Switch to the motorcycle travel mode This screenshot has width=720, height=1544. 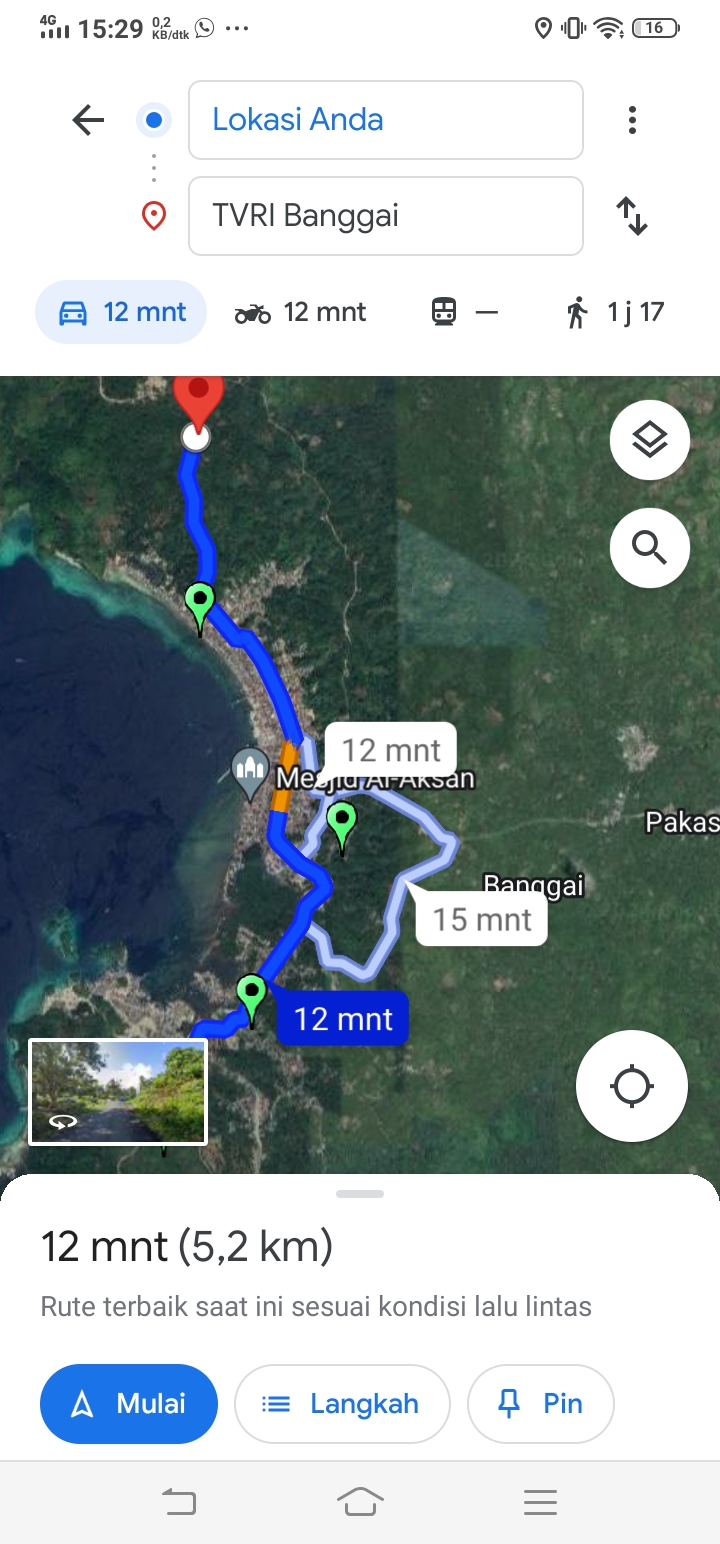pyautogui.click(x=301, y=313)
